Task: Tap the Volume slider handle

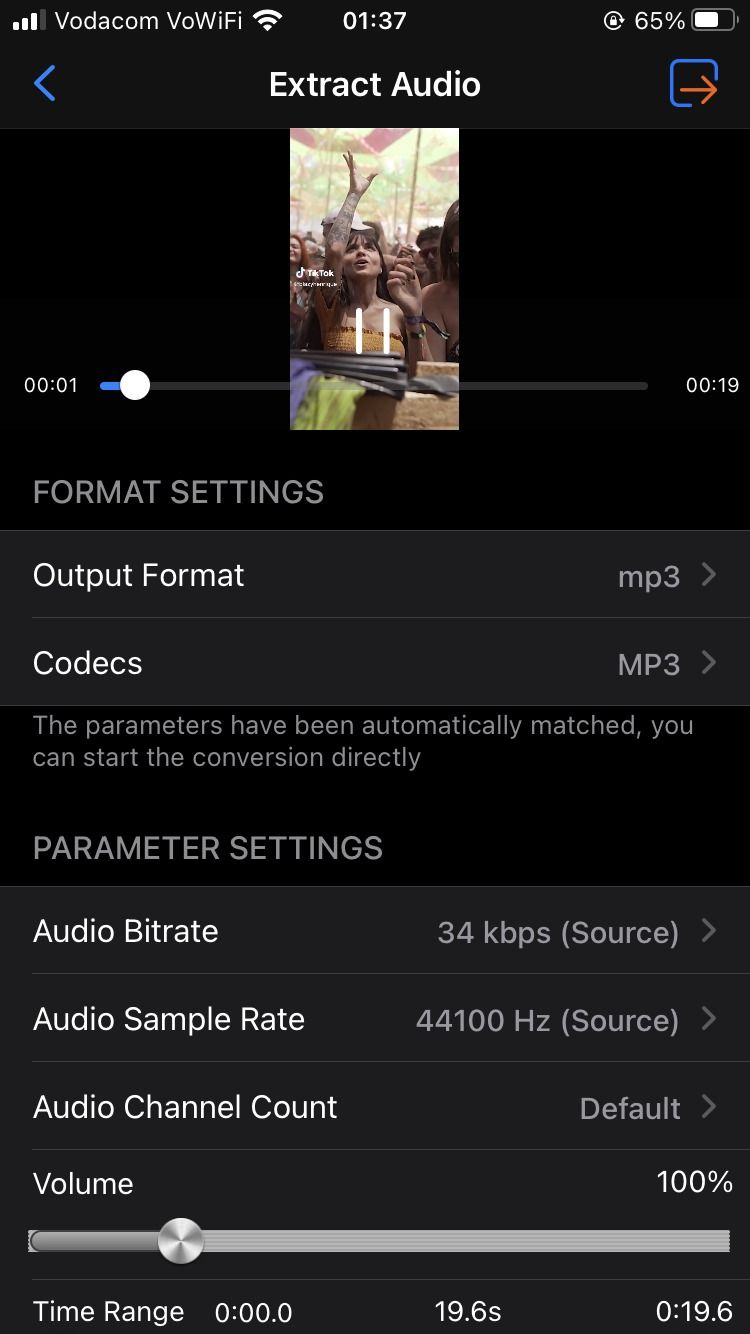Action: 181,1240
